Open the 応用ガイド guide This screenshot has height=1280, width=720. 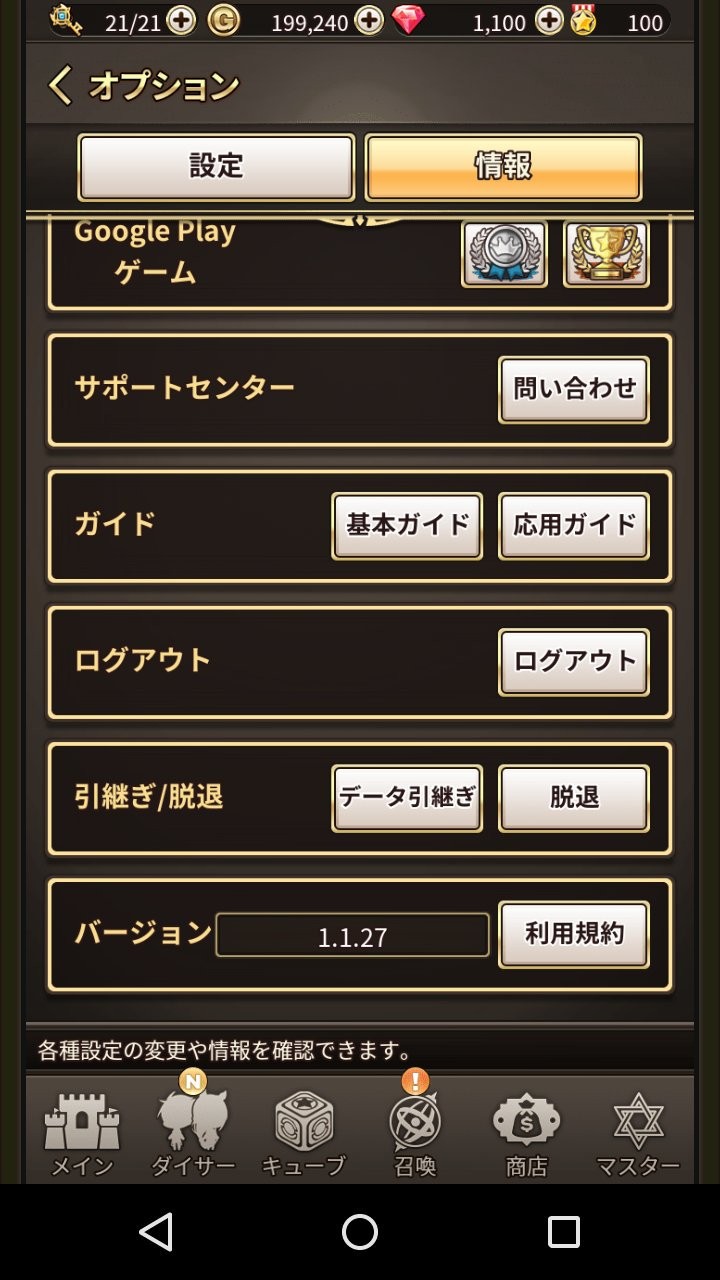pos(574,525)
